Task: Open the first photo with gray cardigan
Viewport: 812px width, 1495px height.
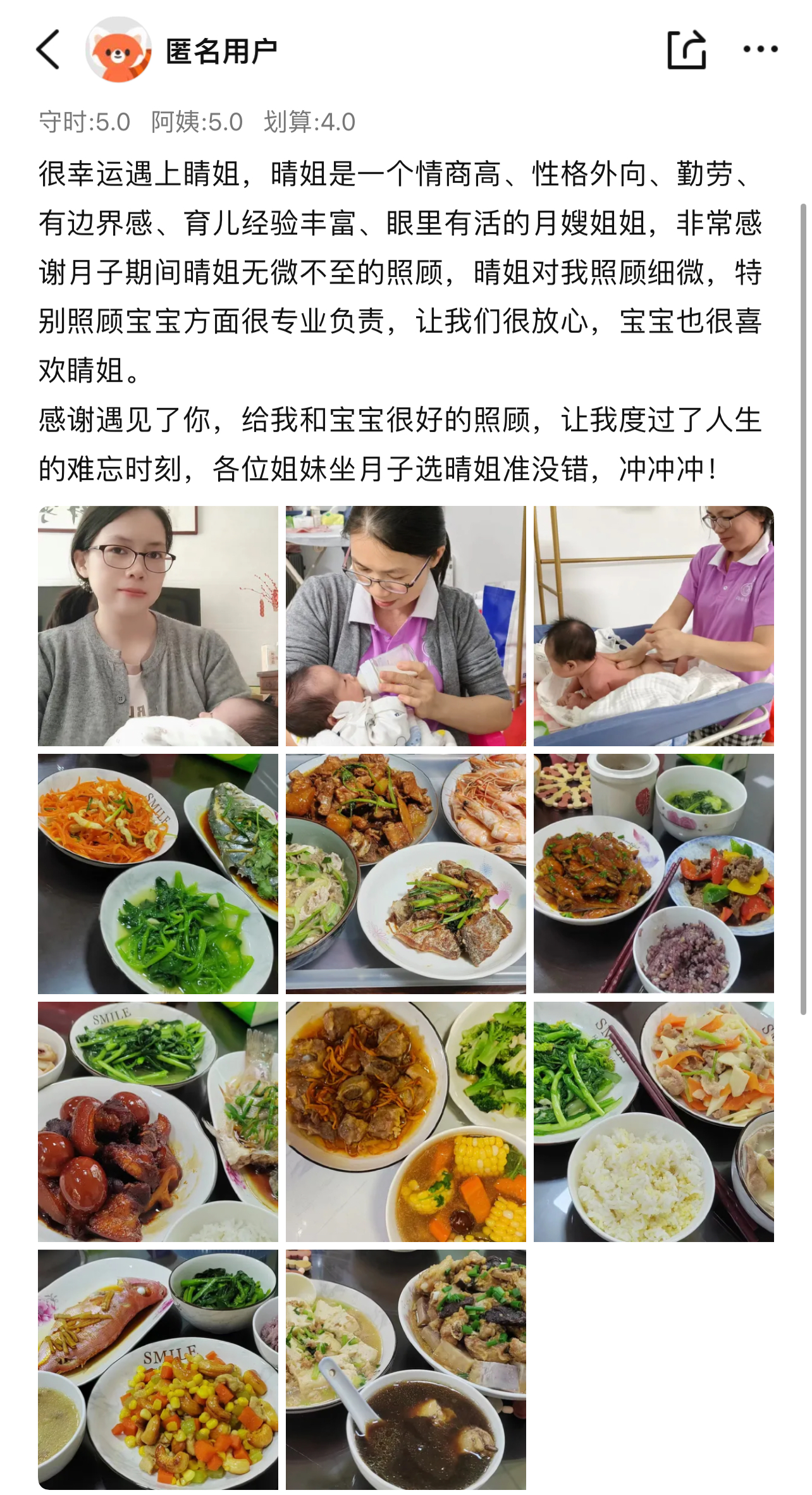Action: pos(157,625)
